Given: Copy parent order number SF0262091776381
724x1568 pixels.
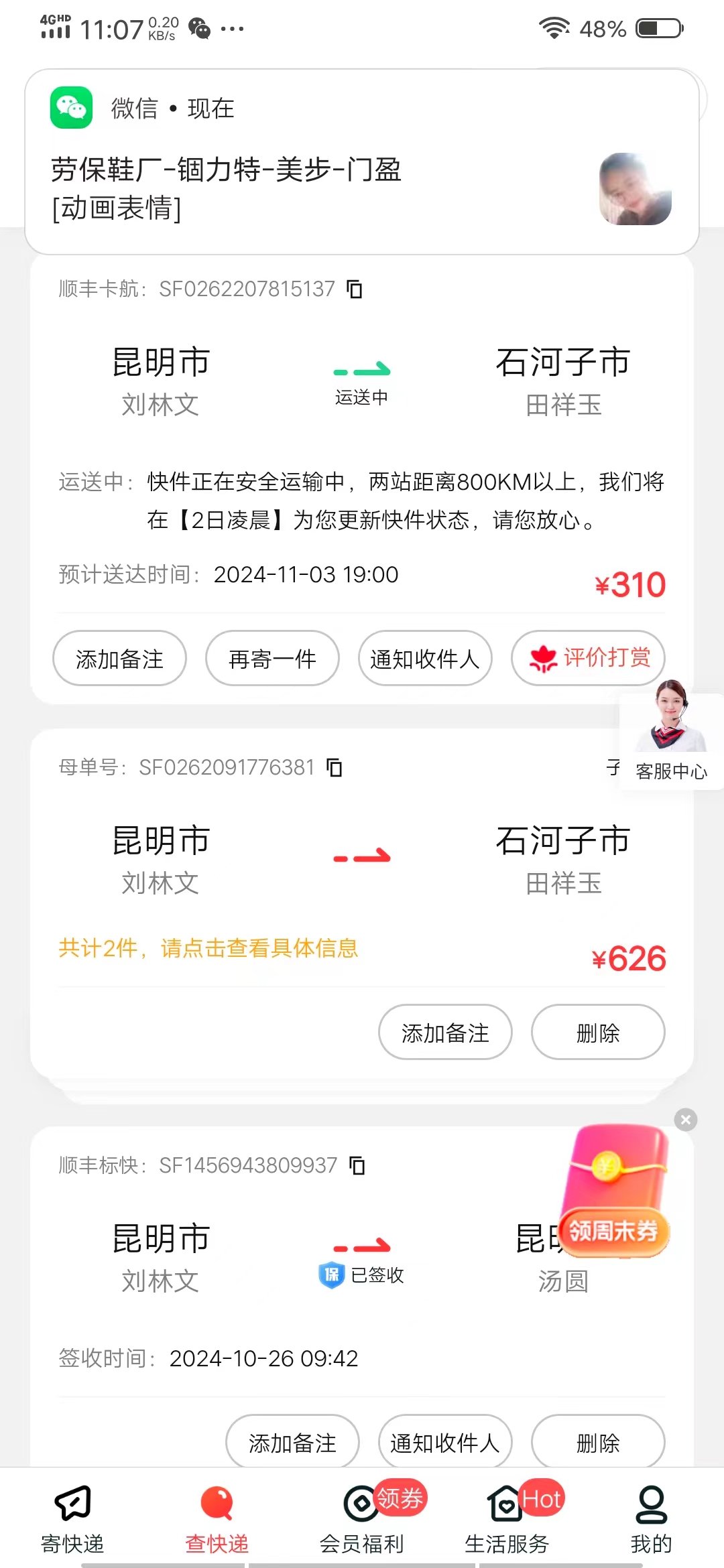Looking at the screenshot, I should (x=335, y=767).
